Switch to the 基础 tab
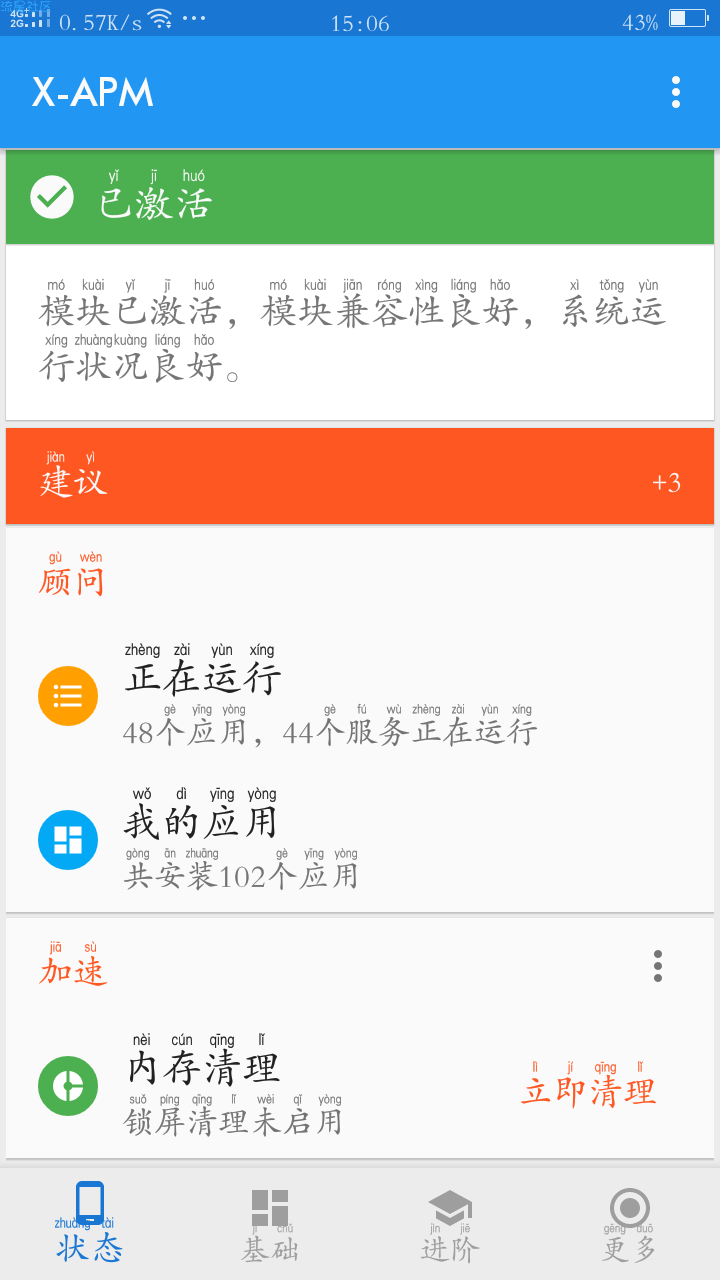This screenshot has width=720, height=1280. tap(270, 1224)
